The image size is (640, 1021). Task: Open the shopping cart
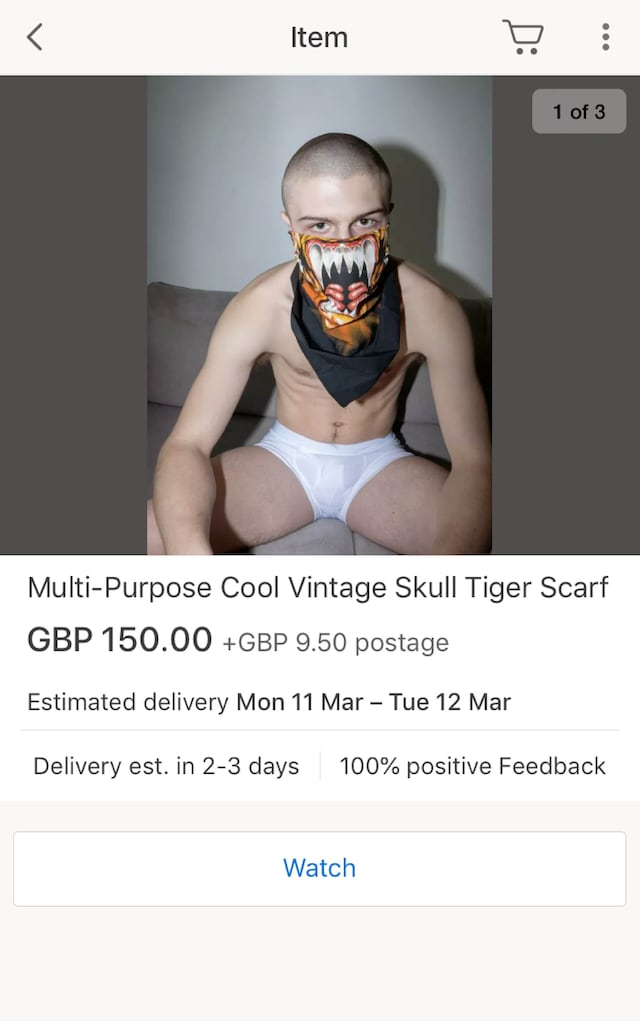[x=522, y=38]
